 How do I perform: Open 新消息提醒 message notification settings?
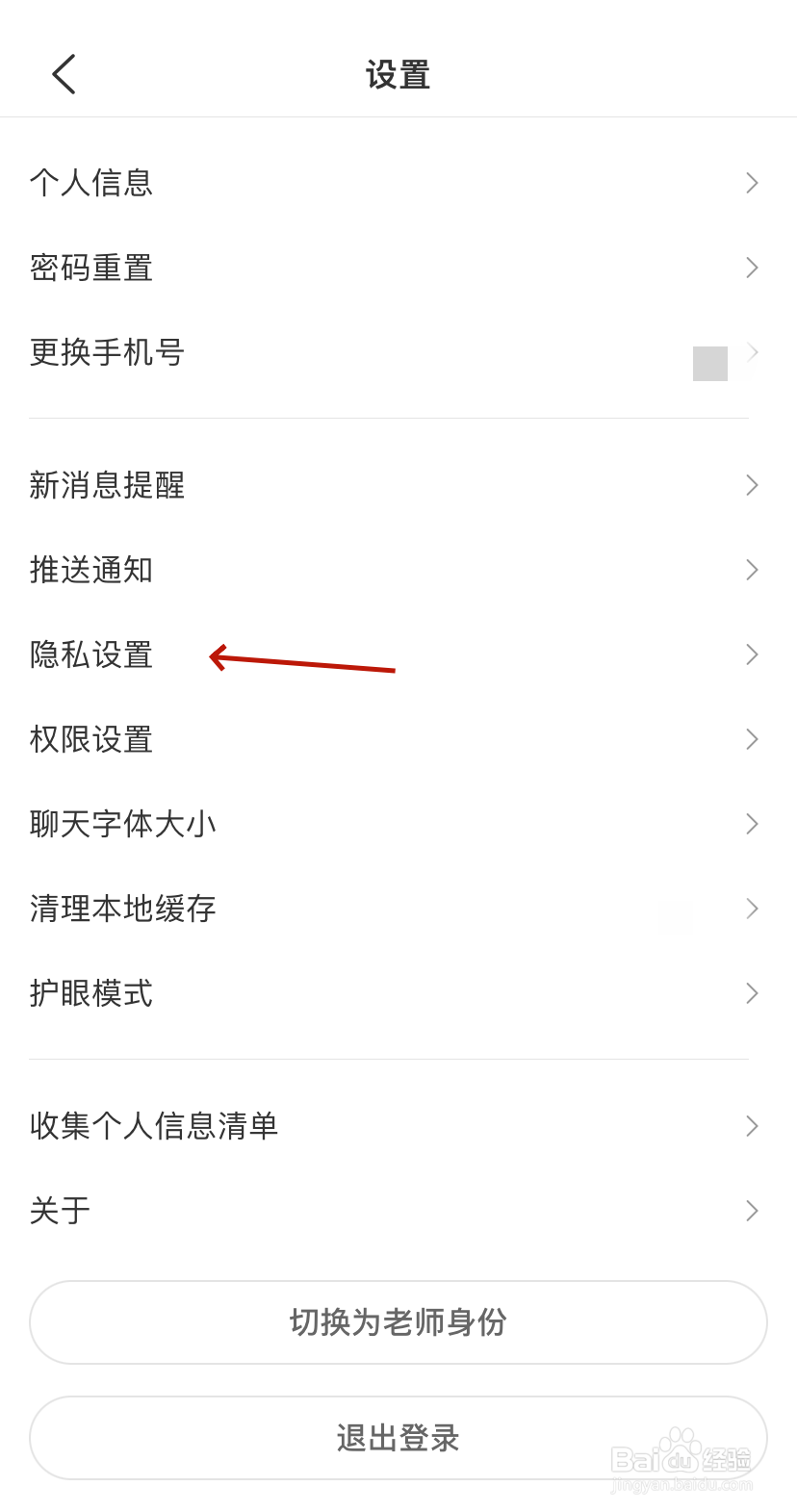[x=107, y=486]
